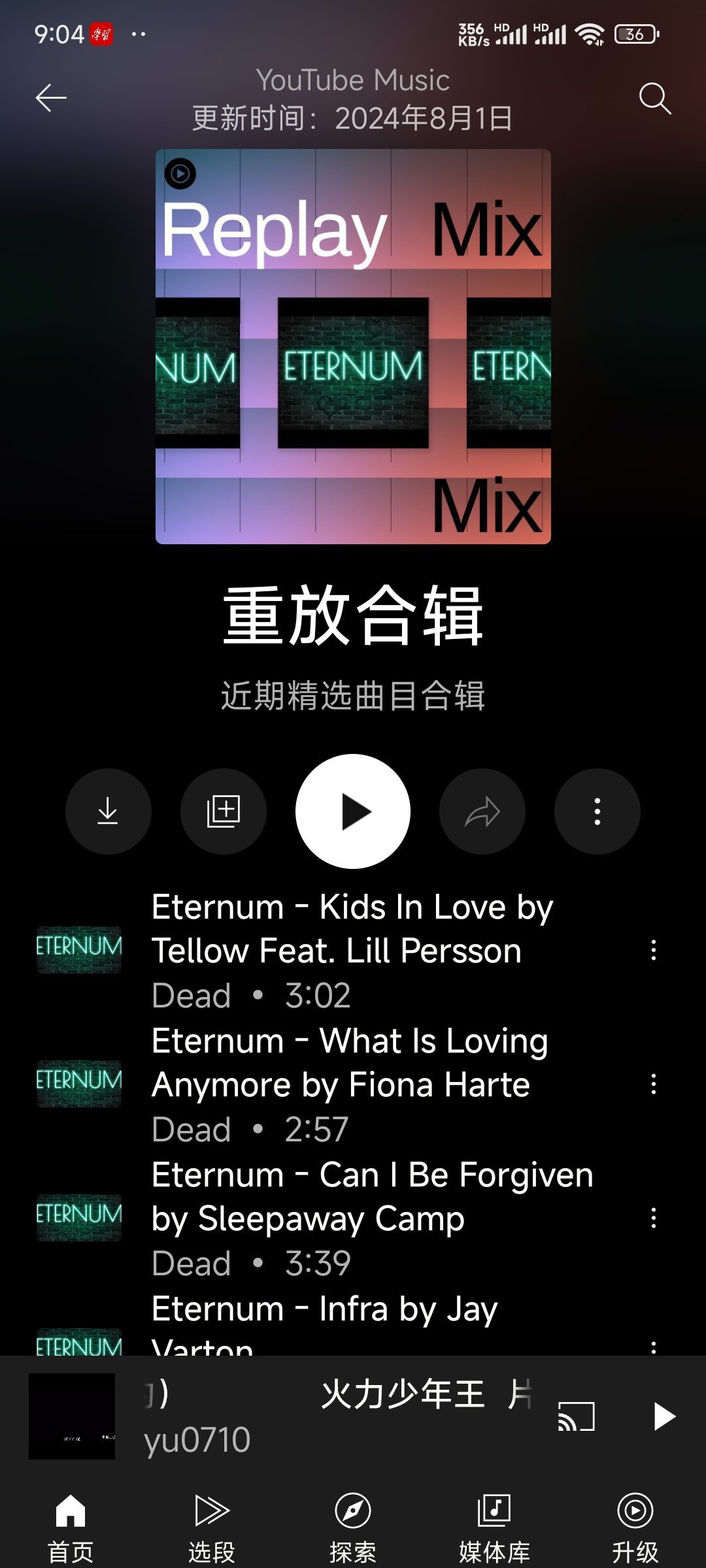Download the 重放合辑 playlist

click(x=108, y=811)
